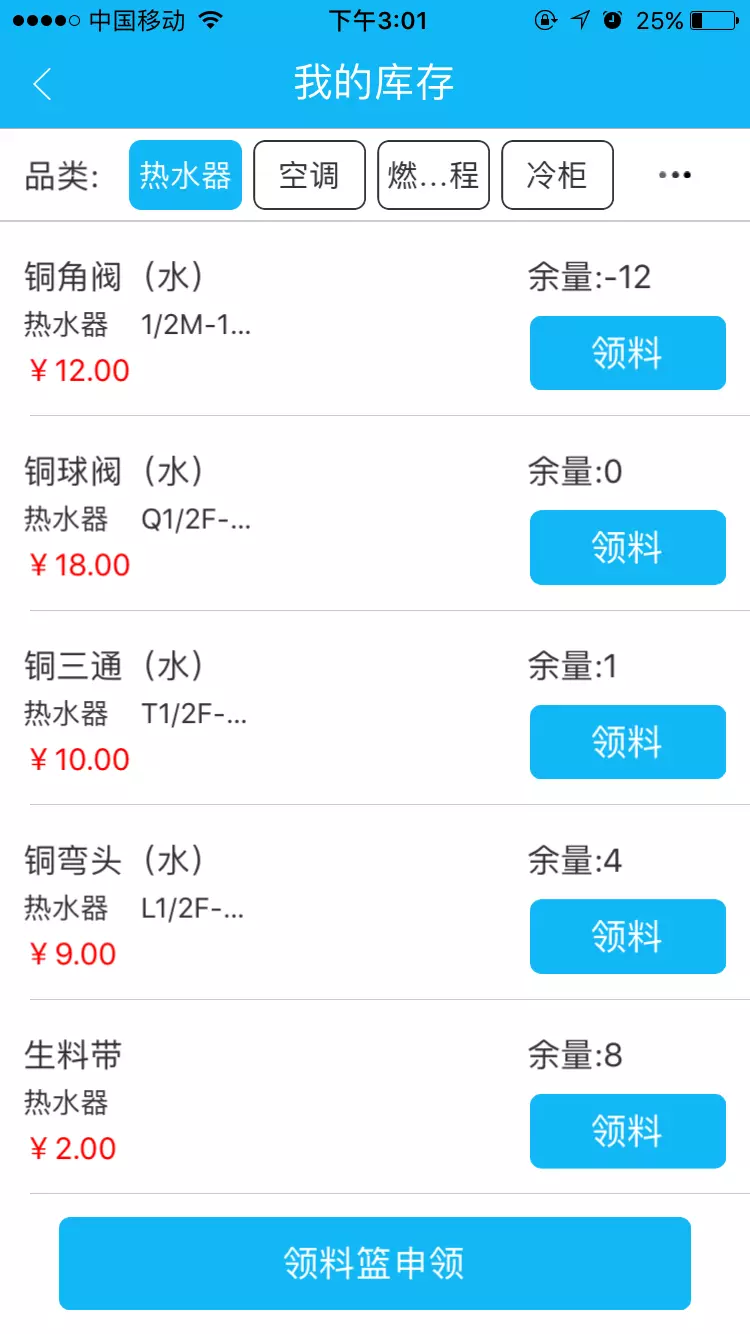Tap 领料 for 铜球阀（水）
The width and height of the screenshot is (750, 1334).
pos(627,547)
